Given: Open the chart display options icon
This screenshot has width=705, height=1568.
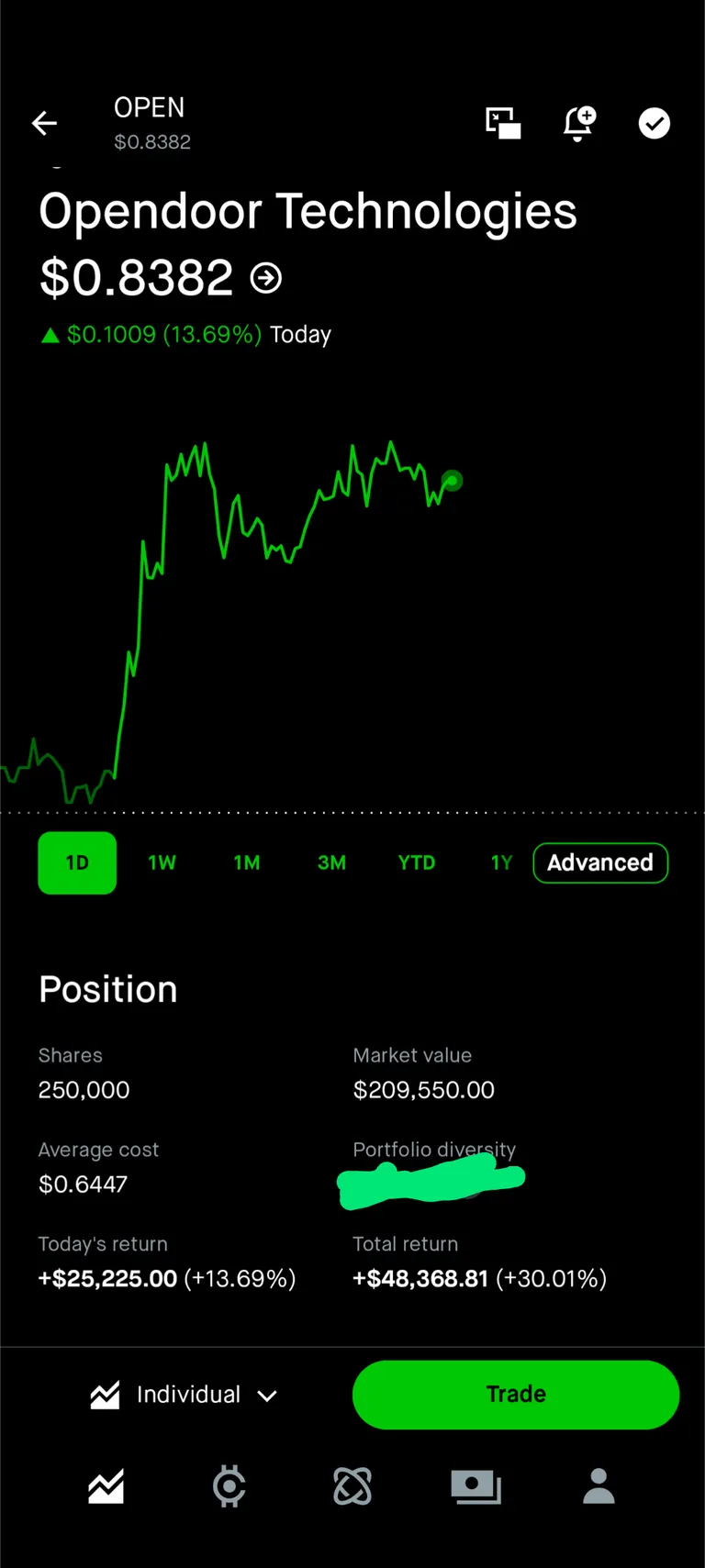Looking at the screenshot, I should (x=503, y=123).
